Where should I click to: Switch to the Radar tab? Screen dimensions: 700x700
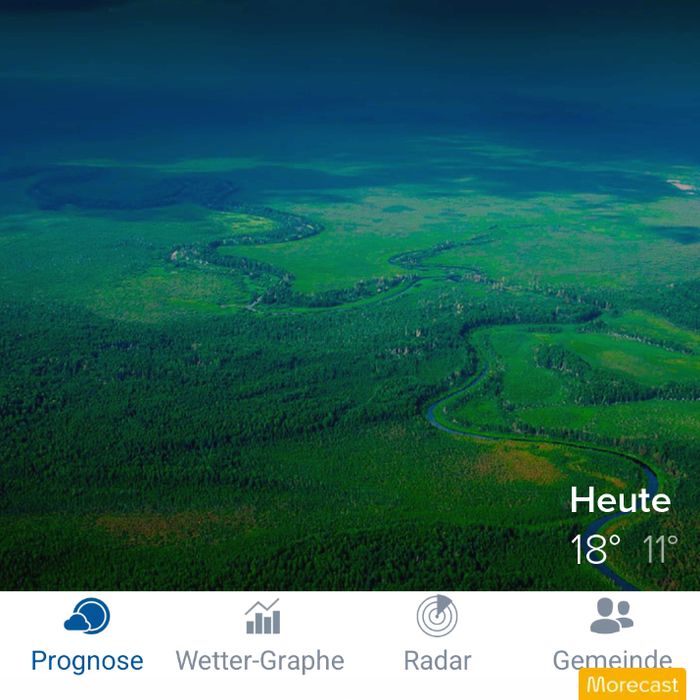(x=438, y=636)
